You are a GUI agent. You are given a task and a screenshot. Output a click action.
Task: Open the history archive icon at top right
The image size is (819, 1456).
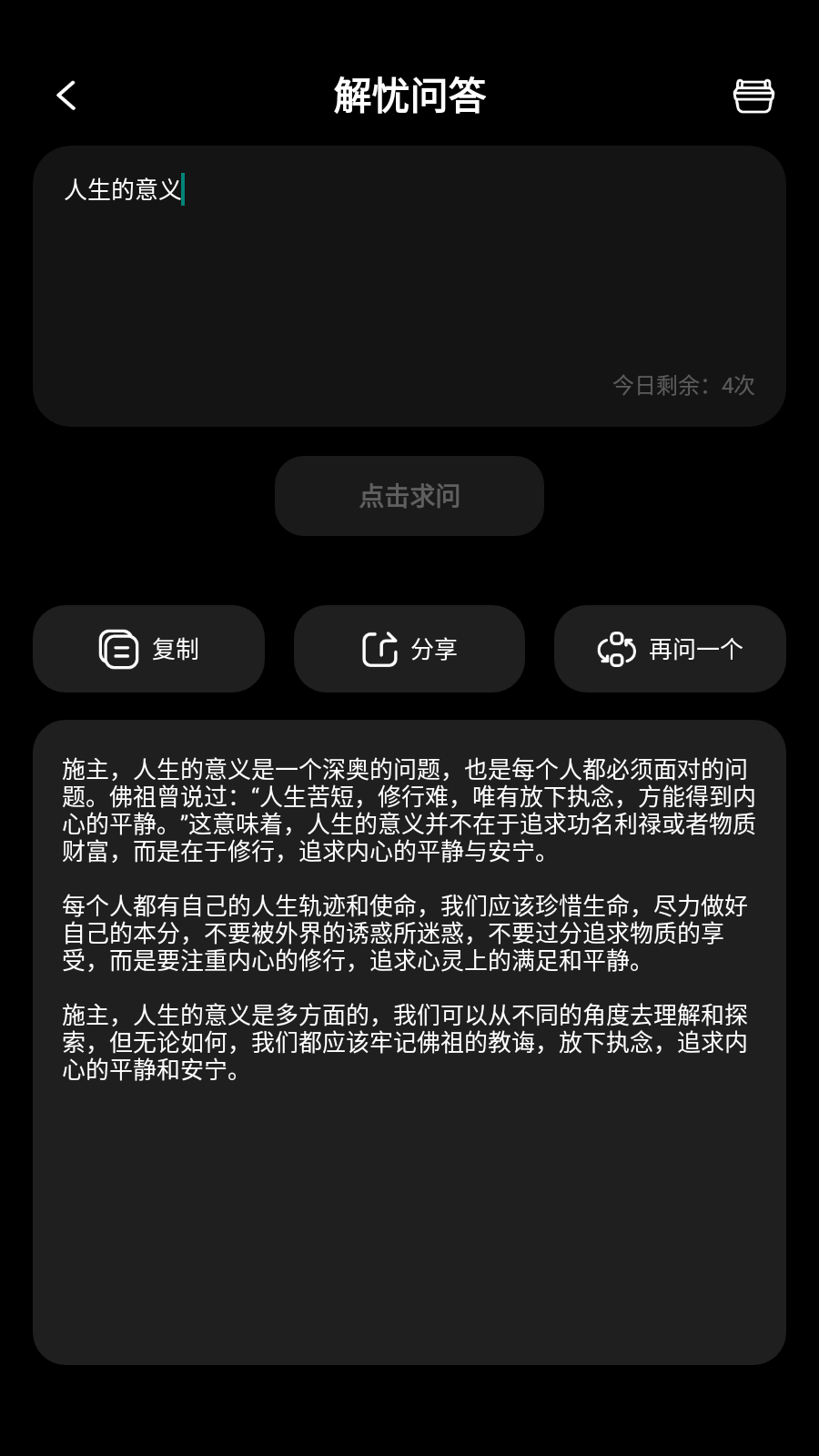pos(753,94)
